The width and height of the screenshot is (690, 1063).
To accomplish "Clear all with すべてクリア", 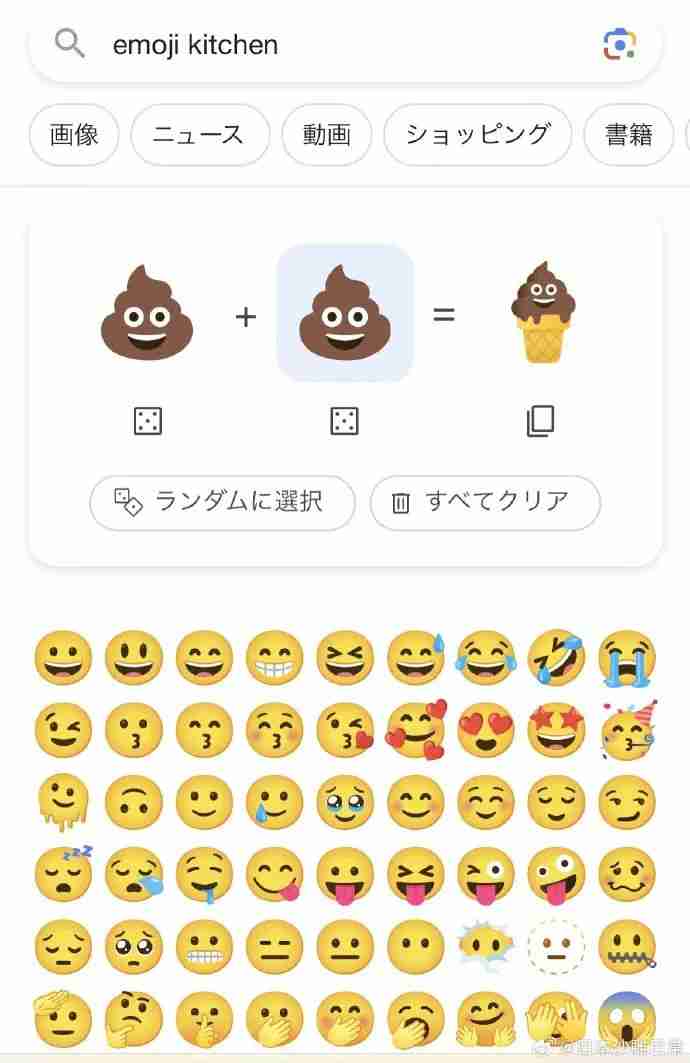I will (x=485, y=502).
